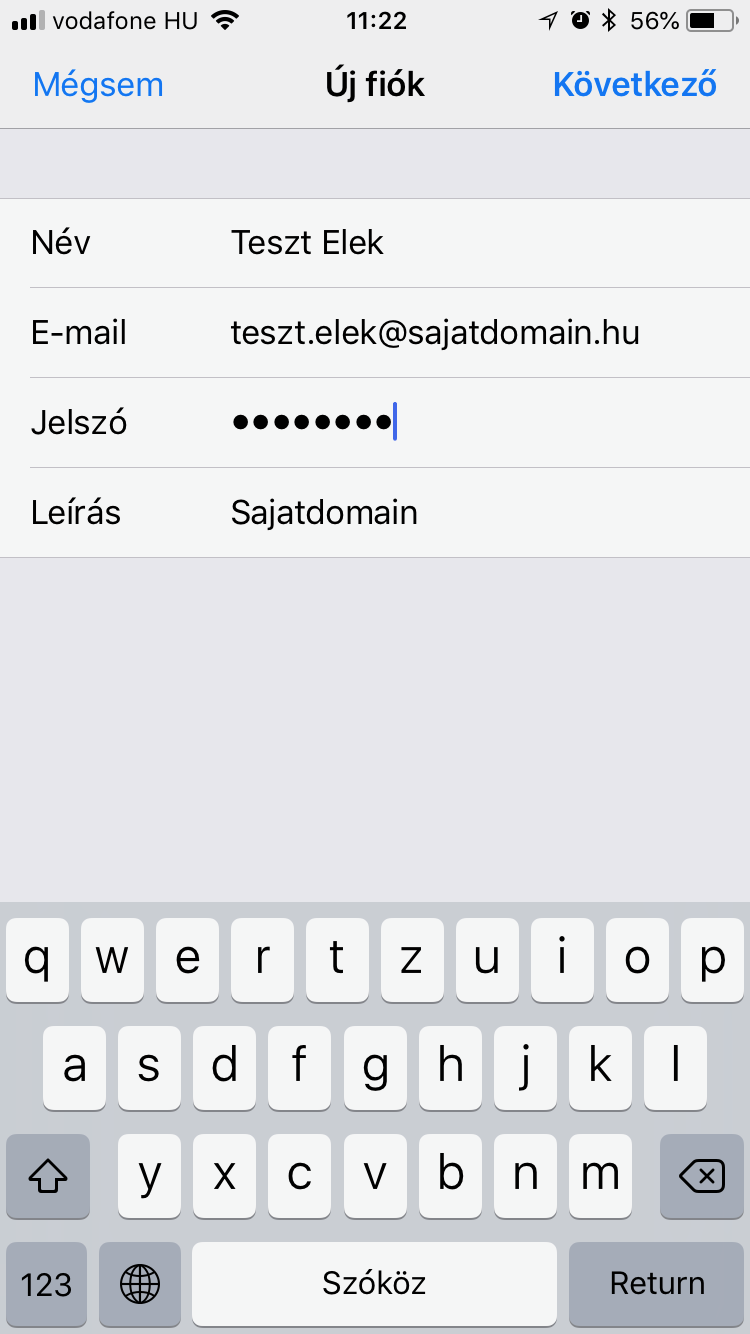Edit the Leírás description field

[375, 513]
